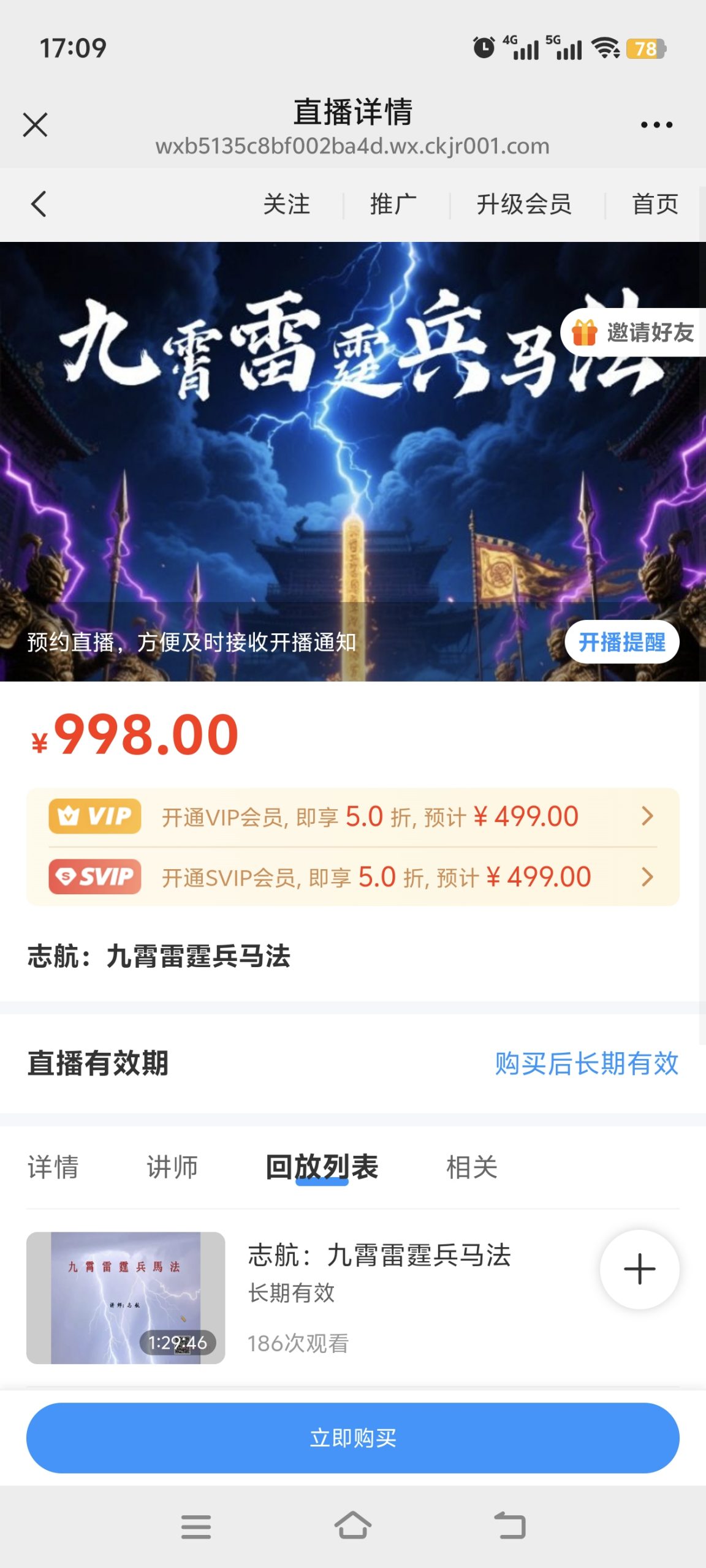Go to 首页 home page
Screen dimensions: 706x1568
pos(655,204)
